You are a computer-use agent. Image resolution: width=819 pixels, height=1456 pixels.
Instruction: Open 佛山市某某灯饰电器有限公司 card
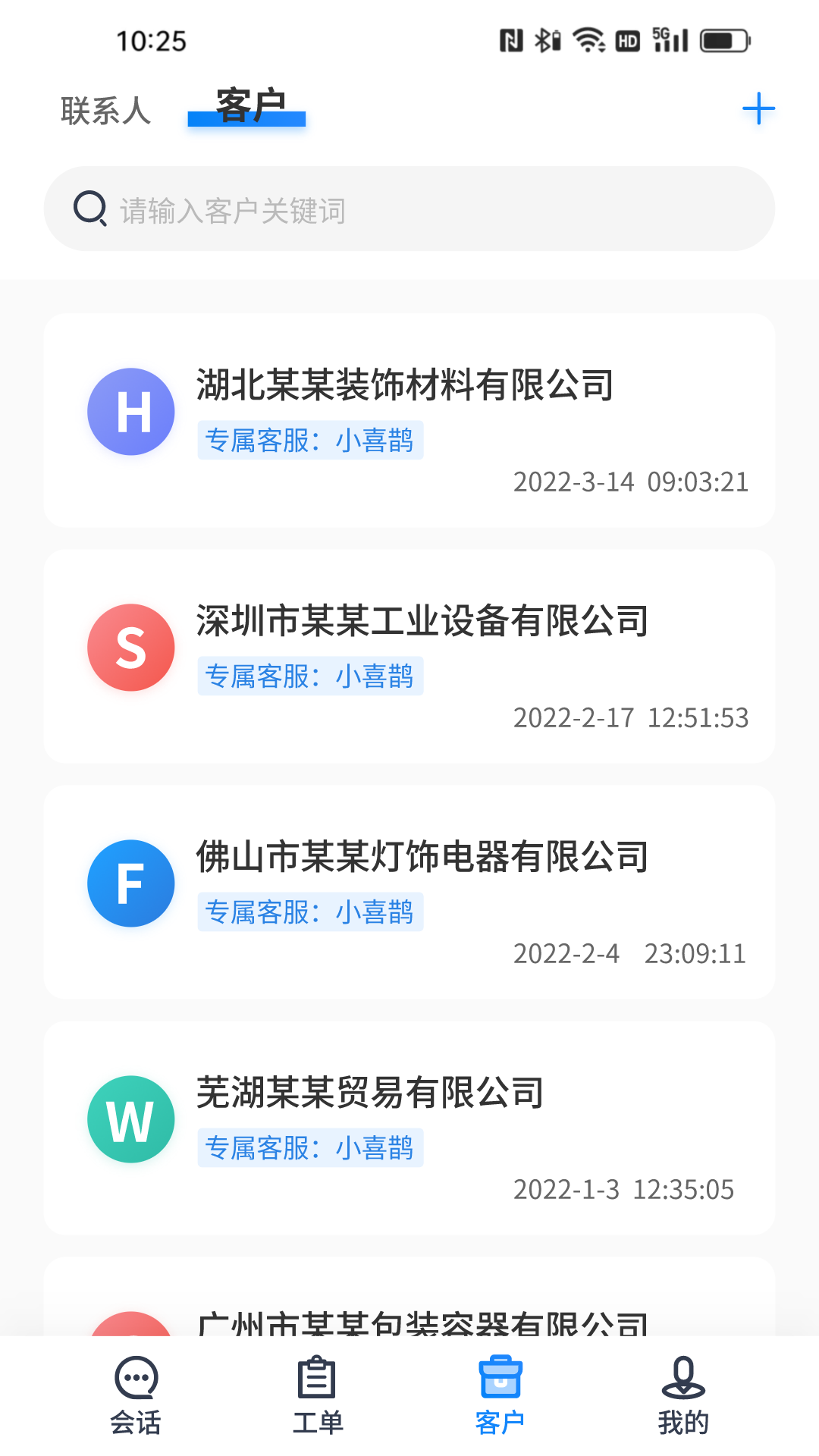coord(409,891)
